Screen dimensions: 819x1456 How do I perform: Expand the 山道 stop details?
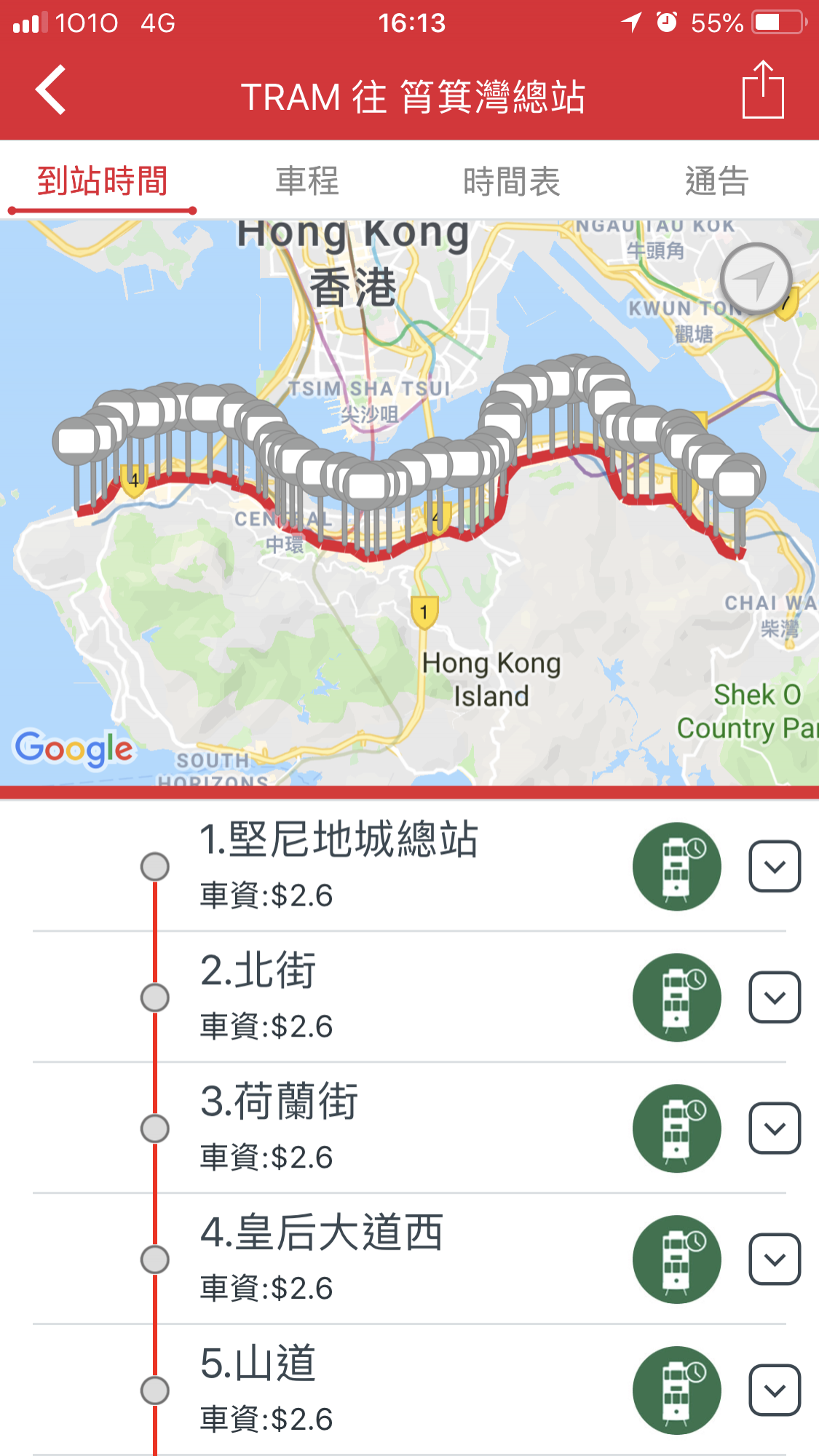click(775, 1390)
